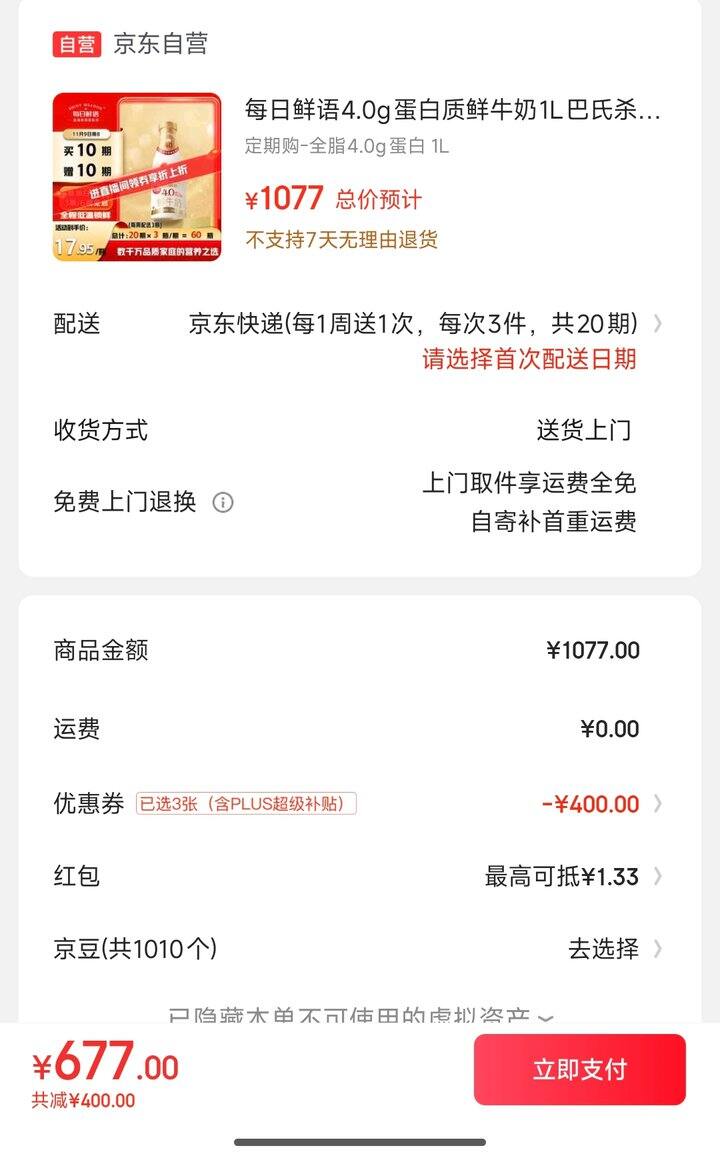This screenshot has height=1158, width=720.
Task: Tap 立即支付 to pay now
Action: (x=579, y=1069)
